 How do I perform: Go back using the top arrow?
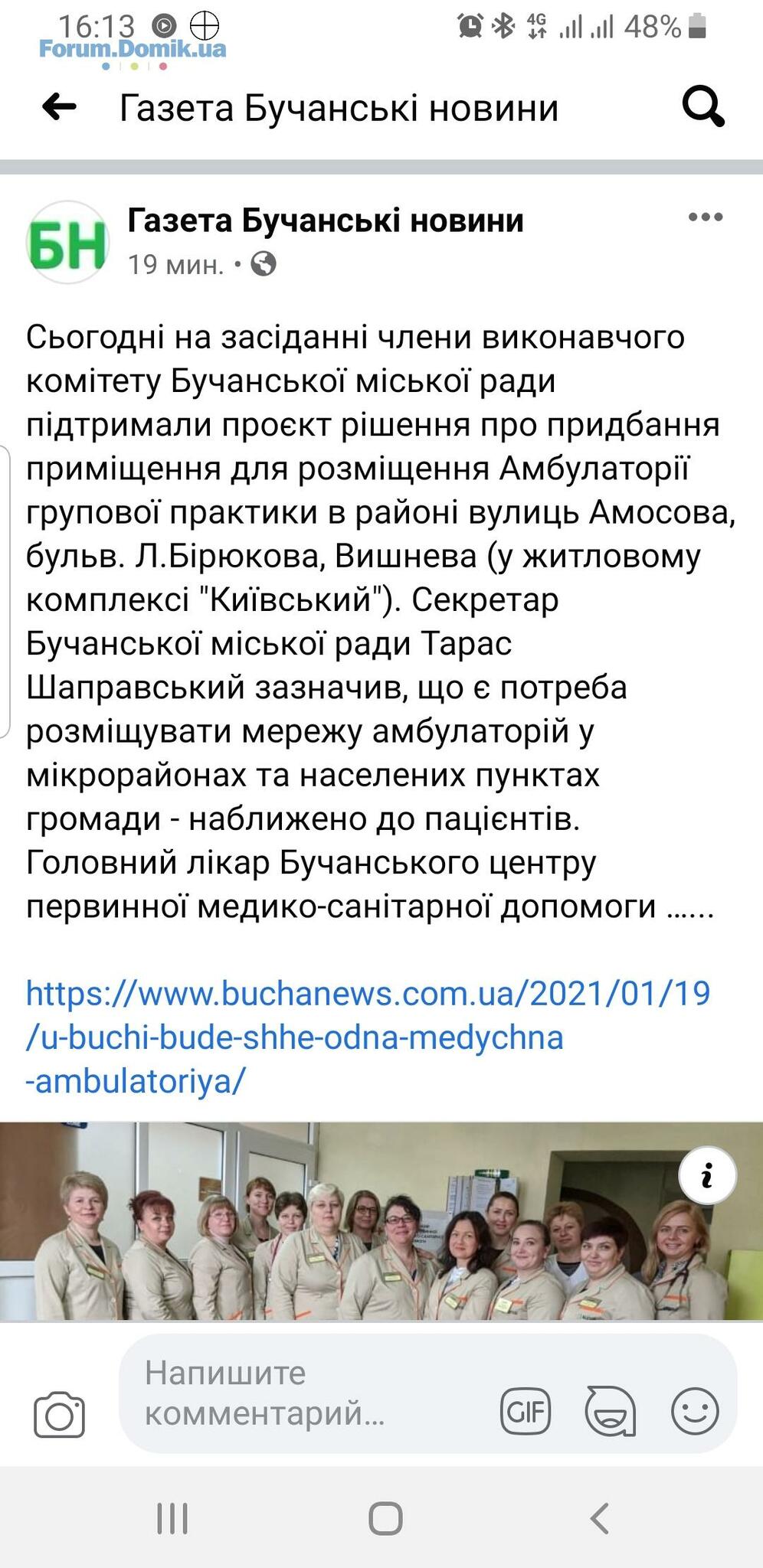click(x=59, y=107)
